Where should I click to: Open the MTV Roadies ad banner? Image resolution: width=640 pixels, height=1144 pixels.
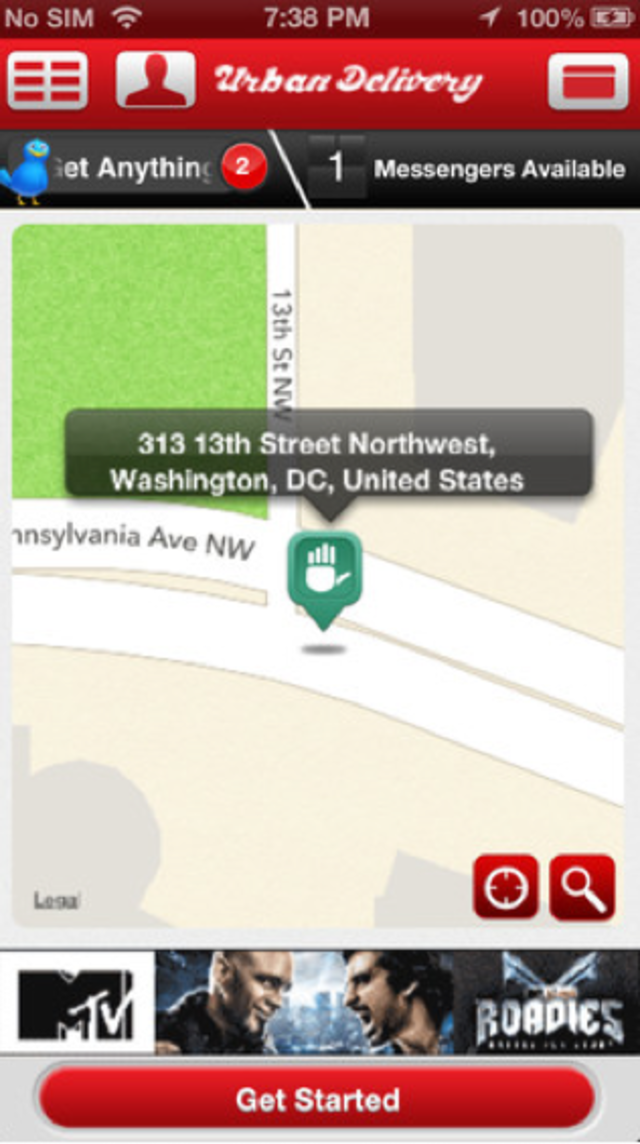(x=320, y=1002)
